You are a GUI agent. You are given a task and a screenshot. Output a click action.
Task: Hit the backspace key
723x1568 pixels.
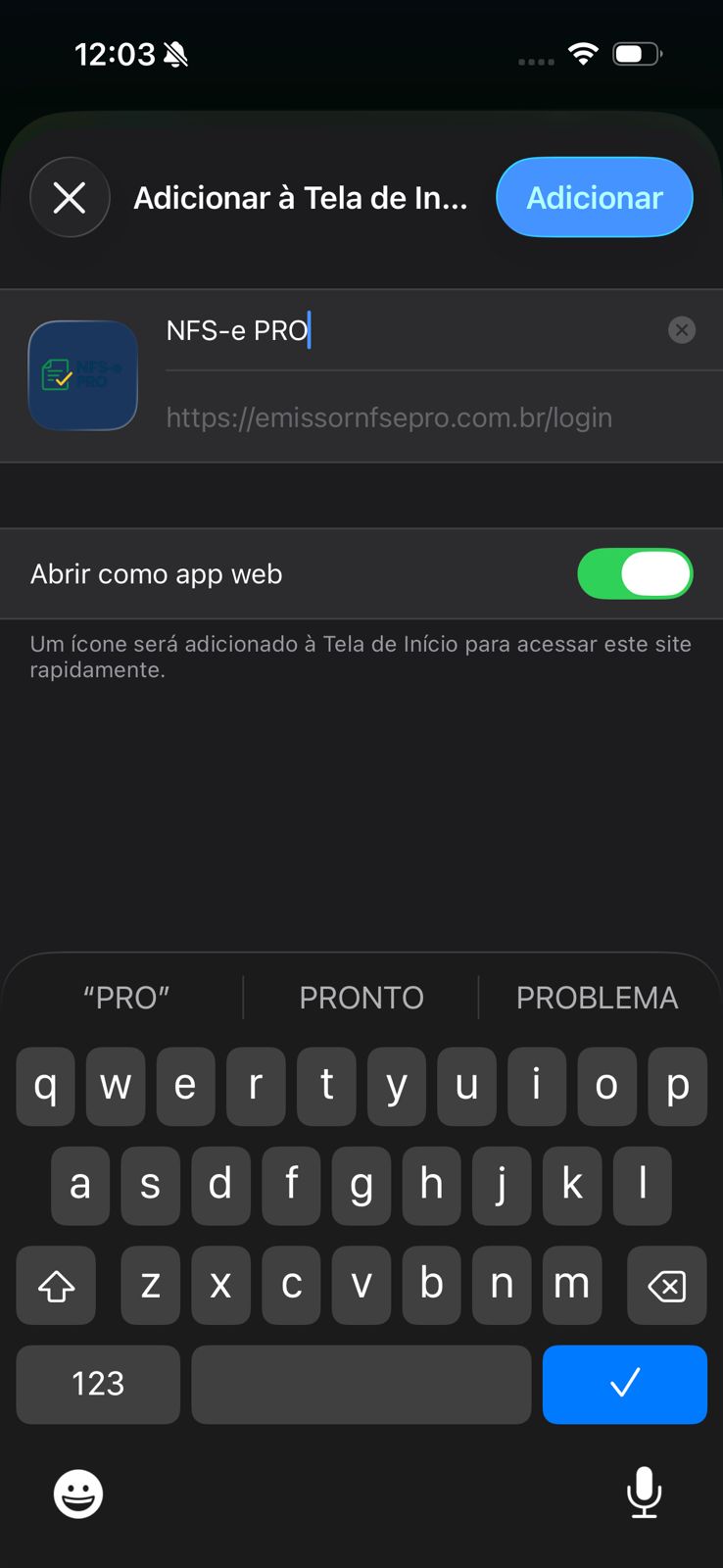[666, 1285]
